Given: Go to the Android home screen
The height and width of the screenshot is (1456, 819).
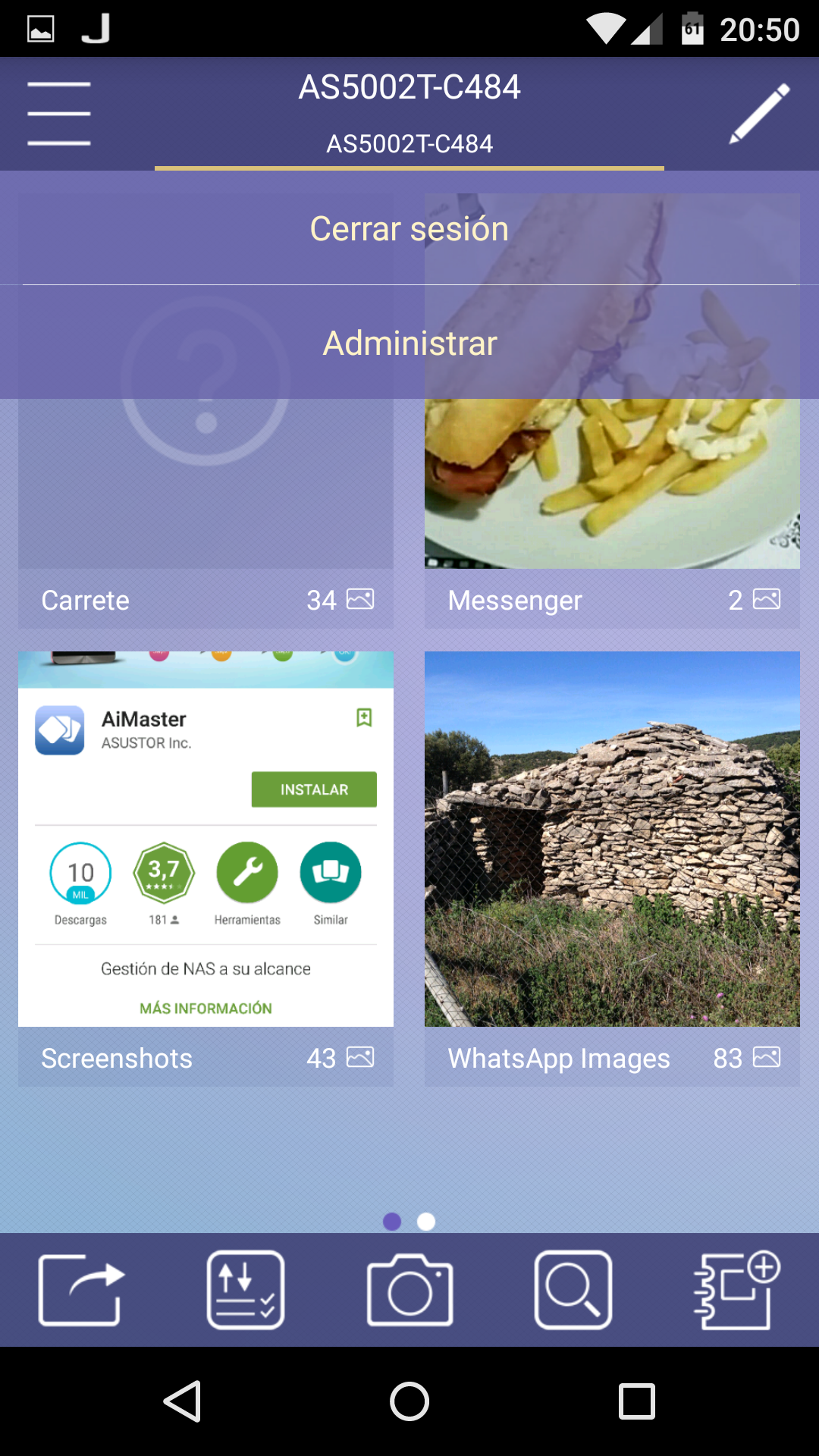Looking at the screenshot, I should 409,1401.
